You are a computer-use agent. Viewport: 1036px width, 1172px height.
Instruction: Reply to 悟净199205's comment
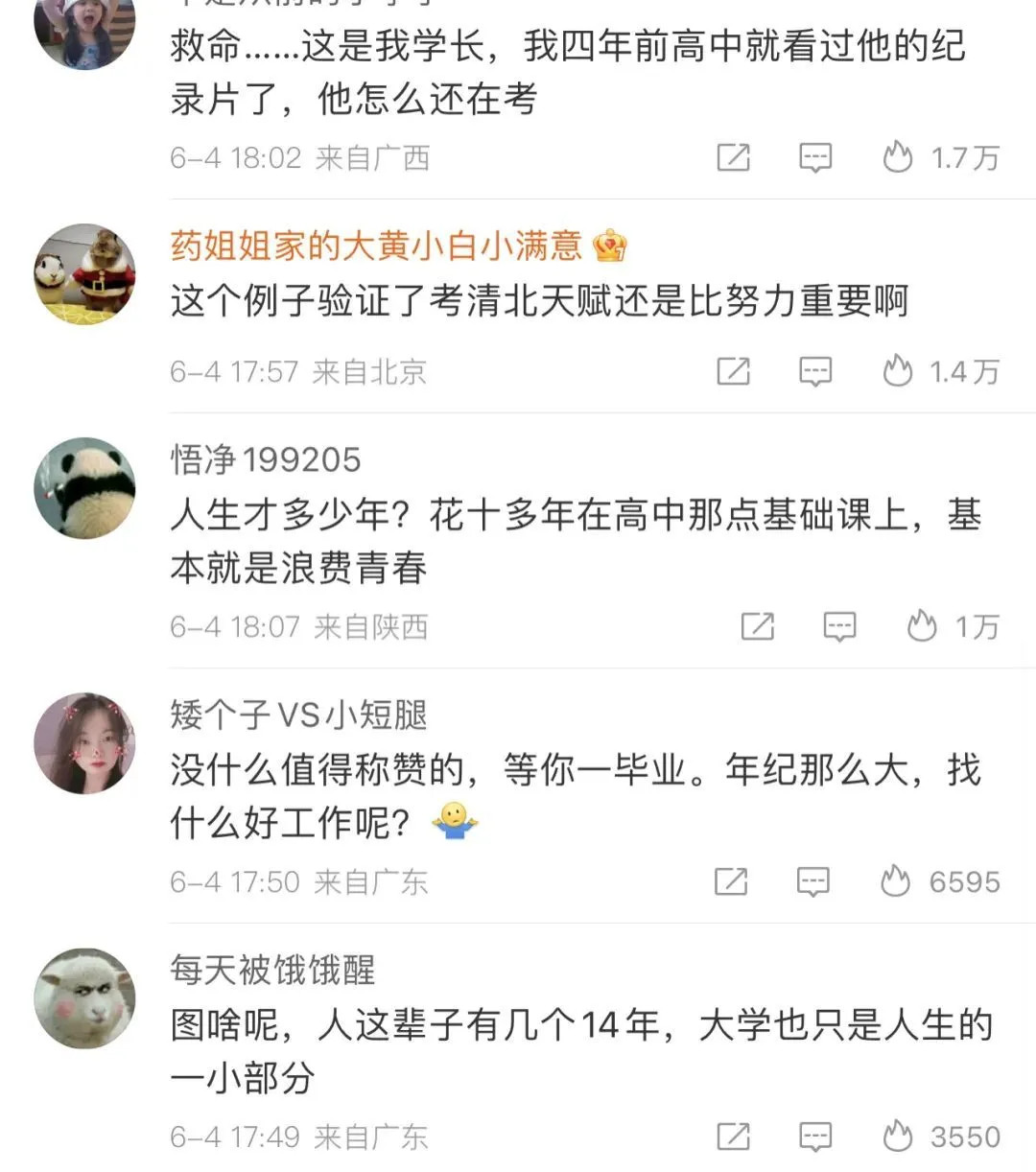coord(839,626)
